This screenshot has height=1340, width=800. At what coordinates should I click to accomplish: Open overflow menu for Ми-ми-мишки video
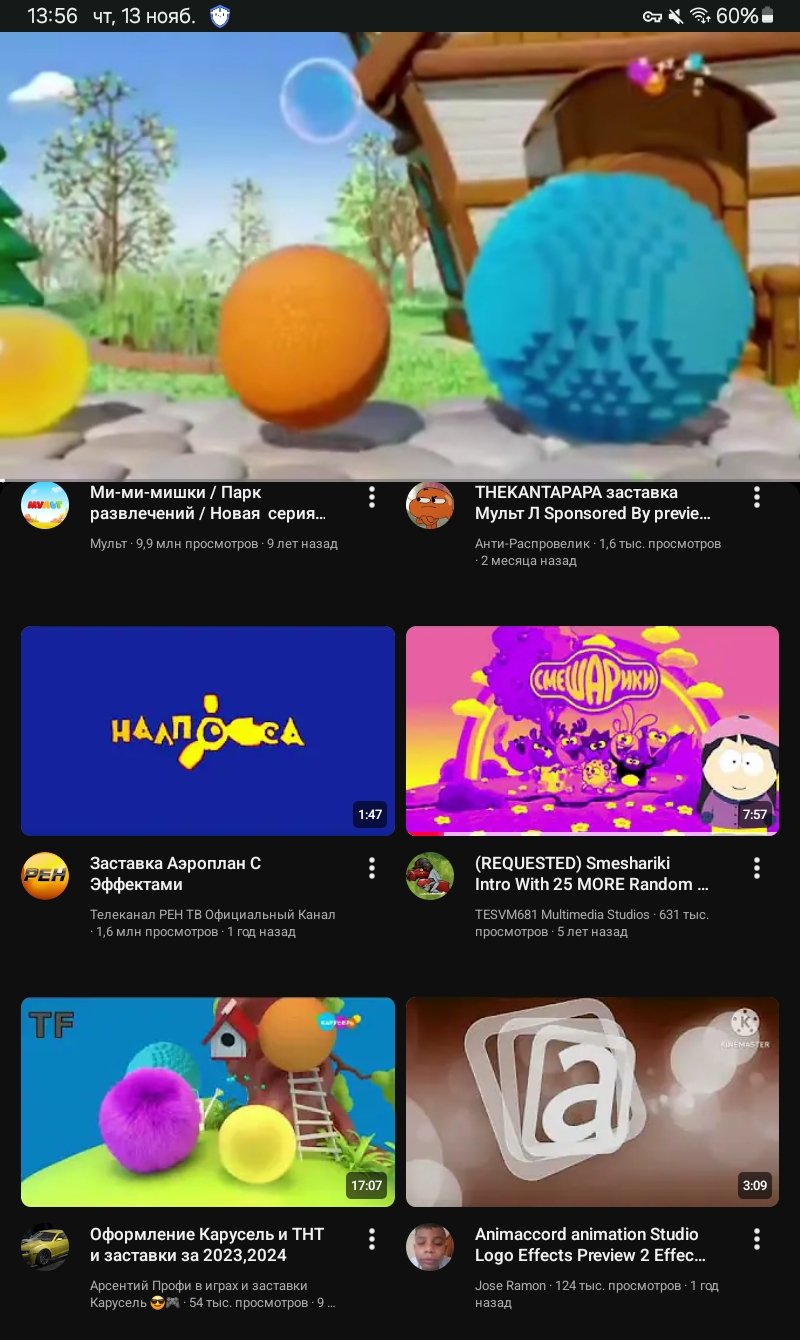(372, 497)
